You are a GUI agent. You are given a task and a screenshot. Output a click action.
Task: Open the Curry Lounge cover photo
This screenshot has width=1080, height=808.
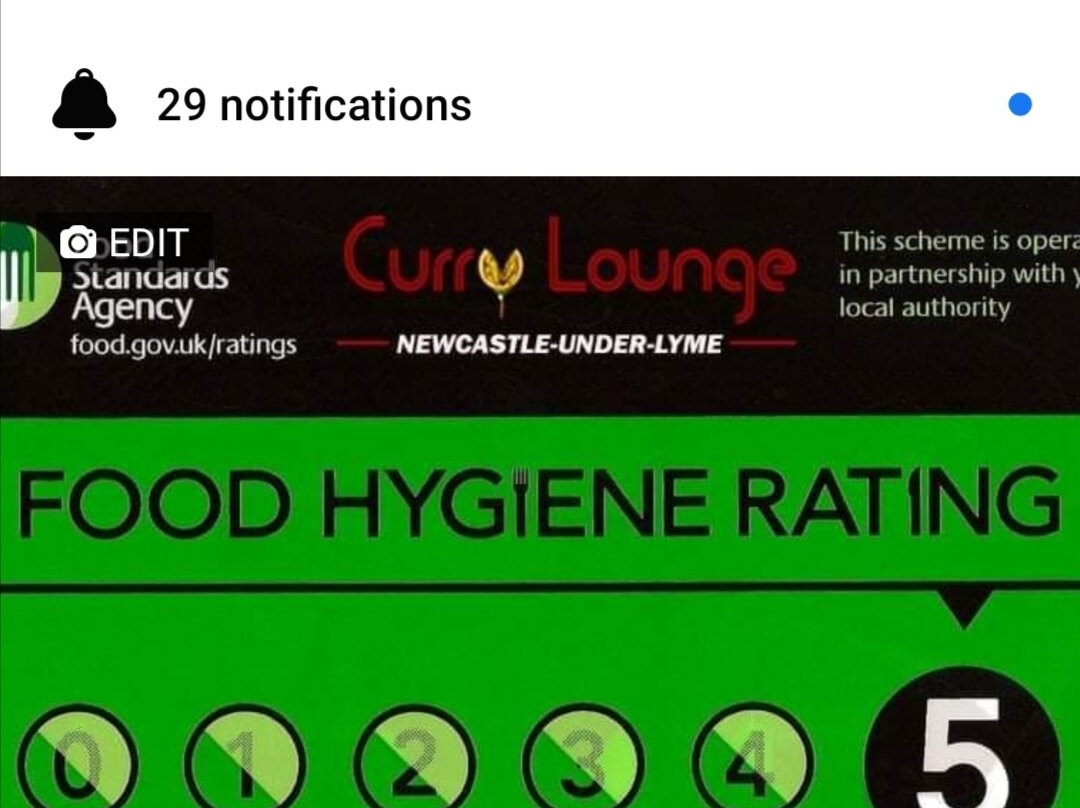[x=540, y=493]
